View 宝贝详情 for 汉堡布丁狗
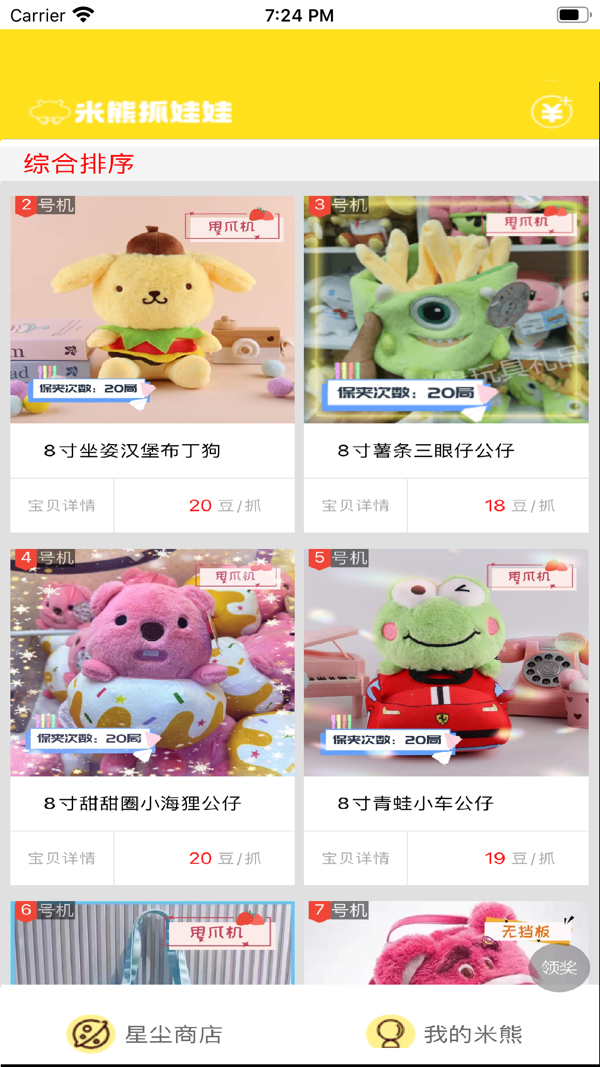The width and height of the screenshot is (600, 1067). pos(62,506)
